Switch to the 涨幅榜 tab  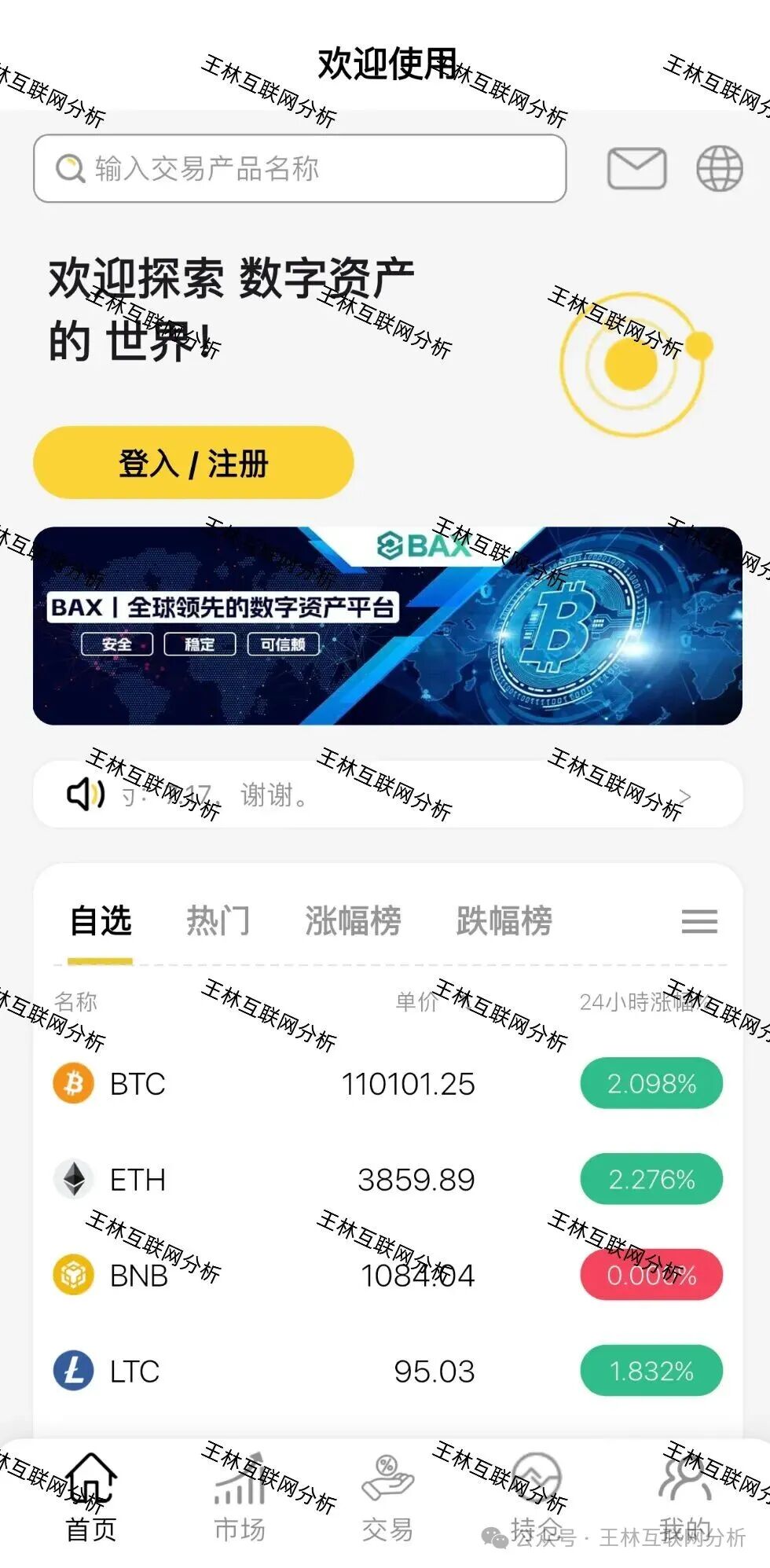[x=353, y=921]
